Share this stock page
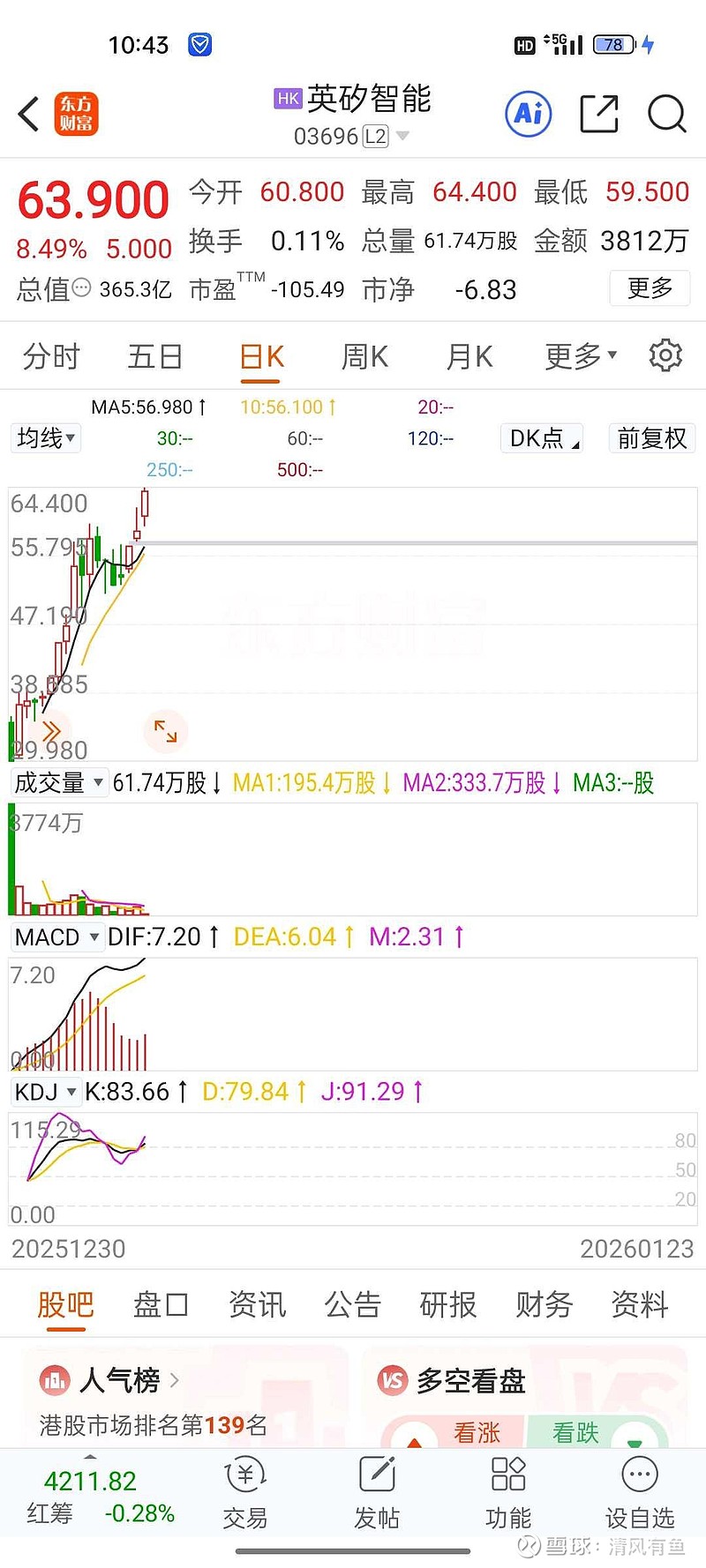Viewport: 706px width, 1568px height. (598, 114)
